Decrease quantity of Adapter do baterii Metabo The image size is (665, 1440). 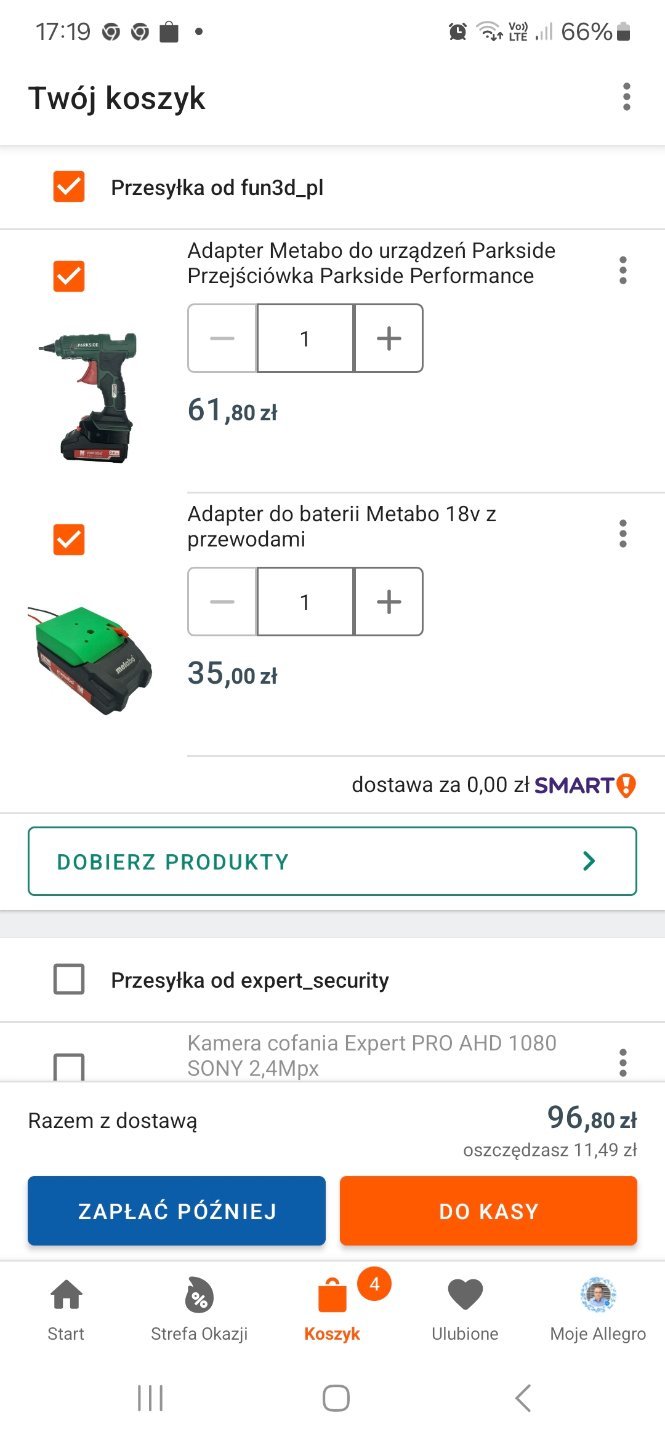tap(222, 602)
